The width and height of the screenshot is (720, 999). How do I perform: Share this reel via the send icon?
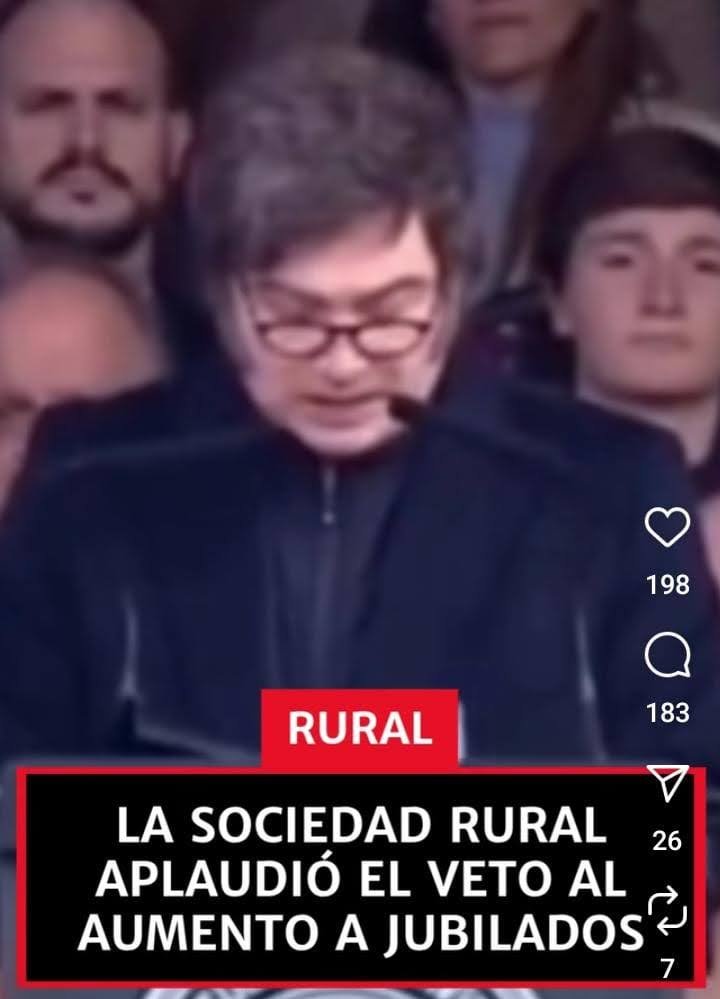click(668, 784)
